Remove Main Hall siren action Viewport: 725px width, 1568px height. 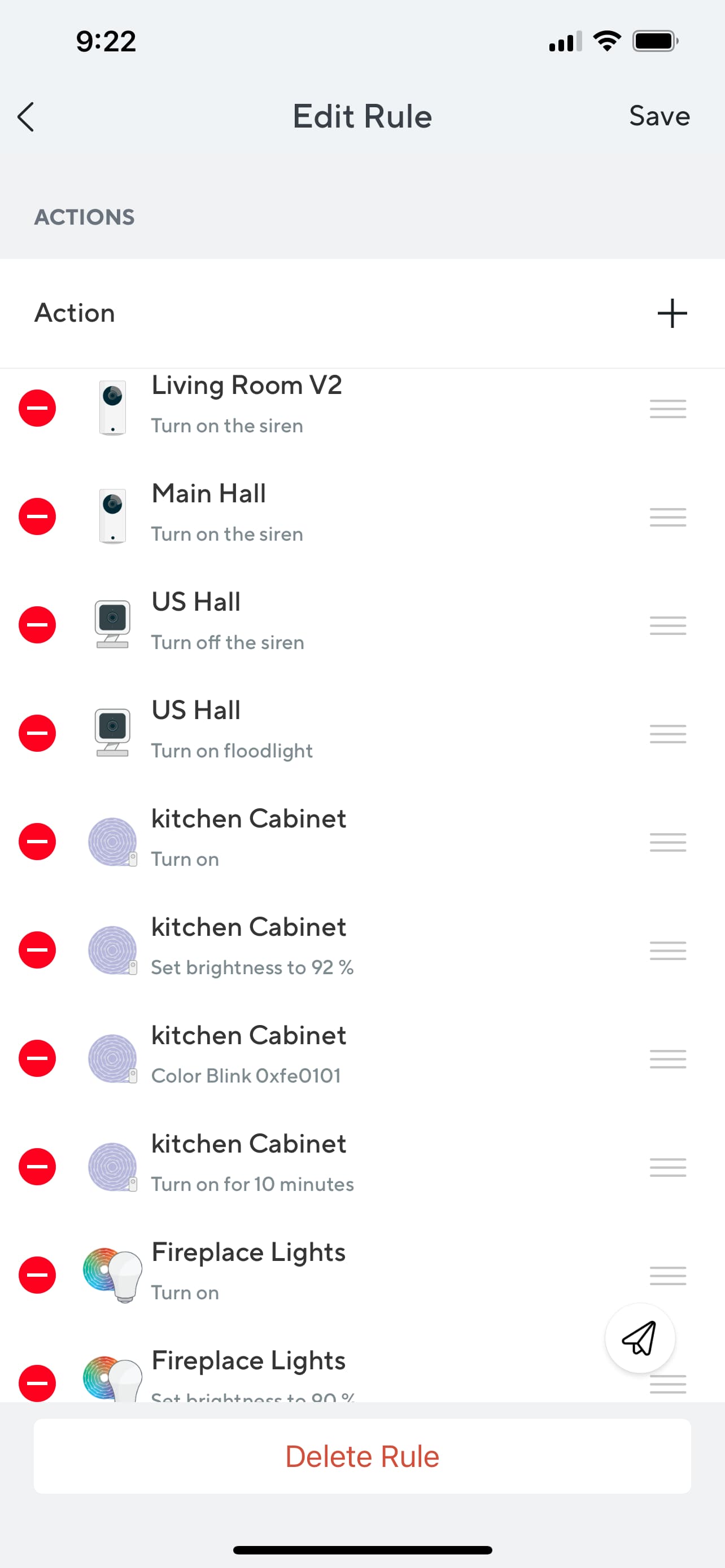tap(37, 516)
